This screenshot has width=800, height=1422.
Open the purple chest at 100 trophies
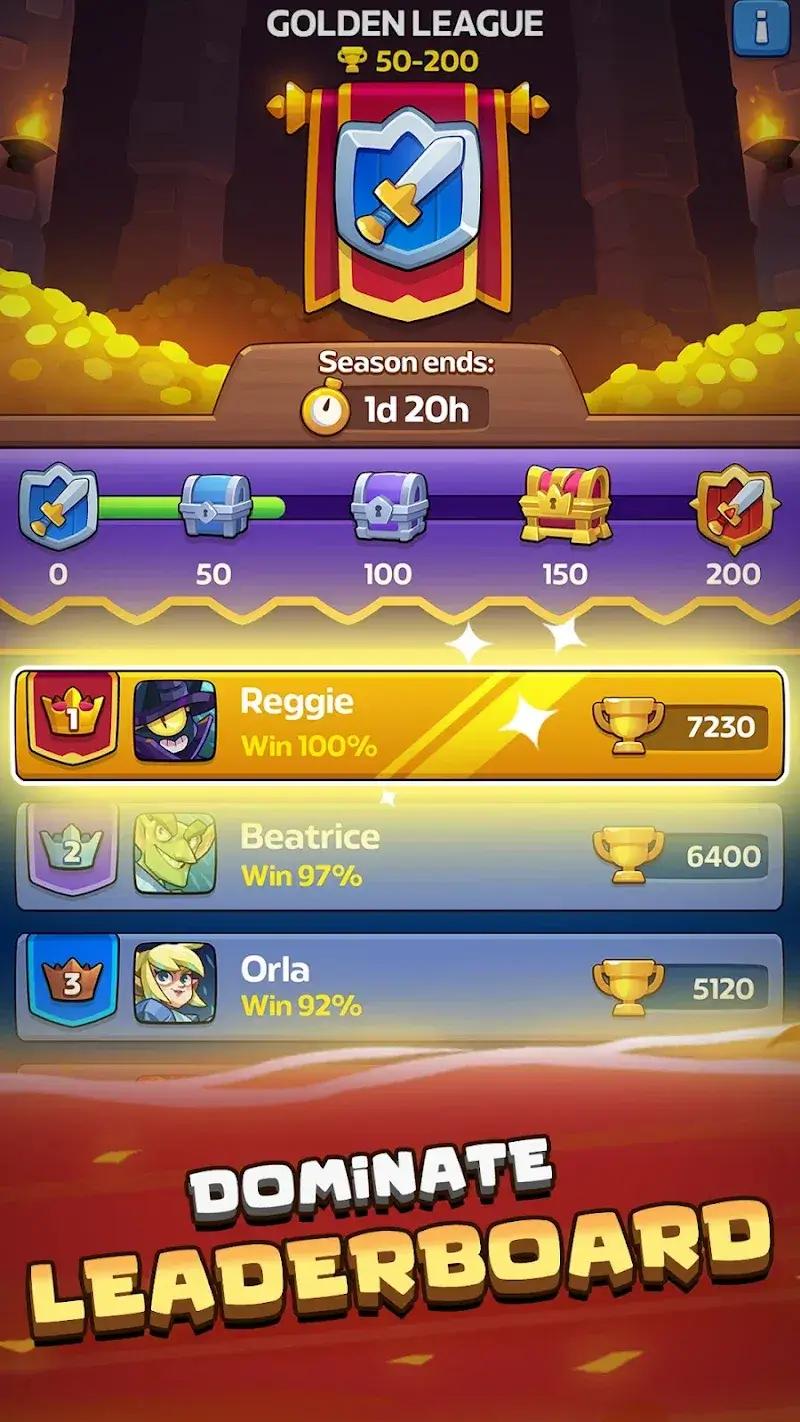point(390,509)
